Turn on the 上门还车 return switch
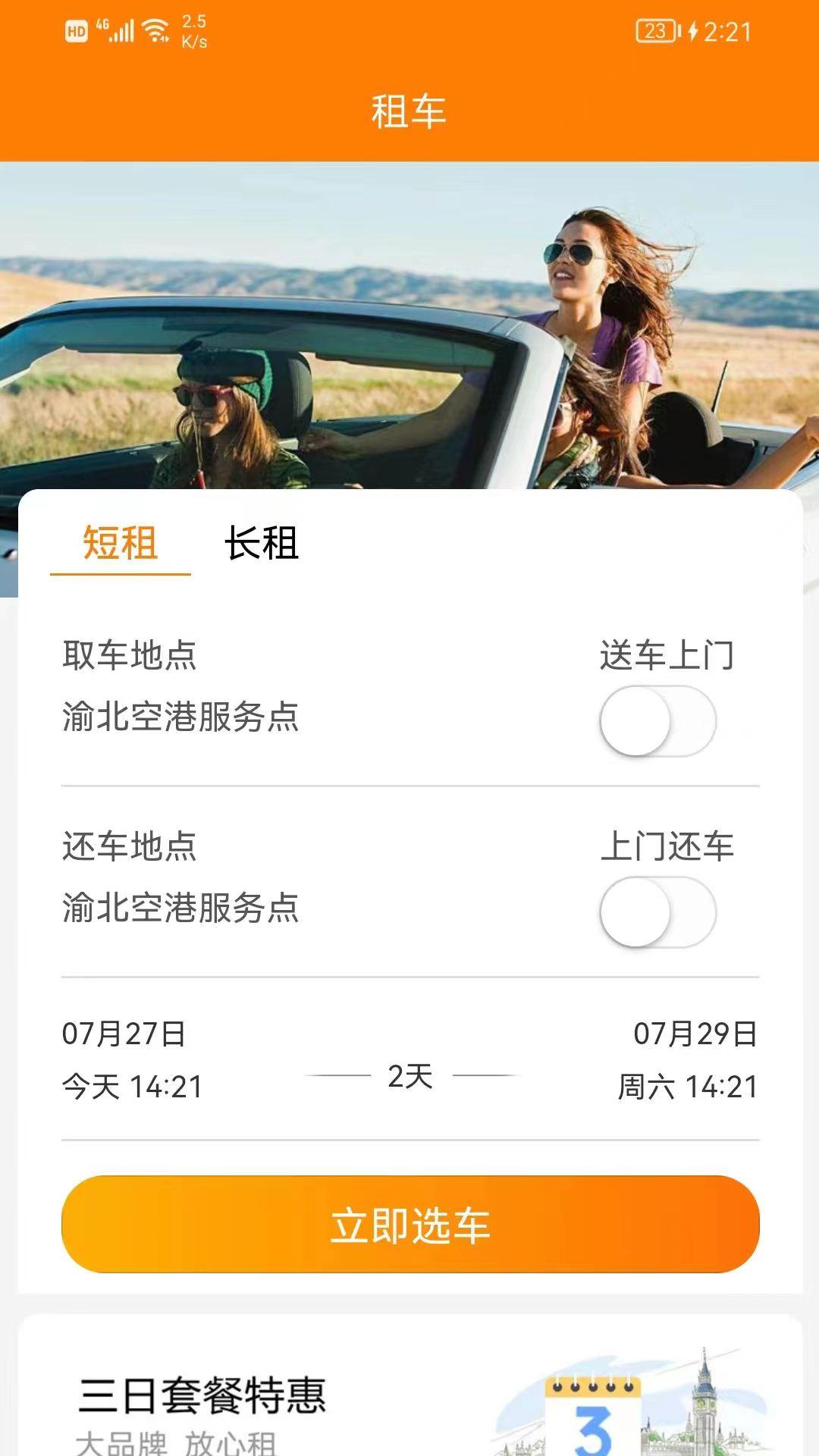This screenshot has height=1456, width=819. pos(660,913)
